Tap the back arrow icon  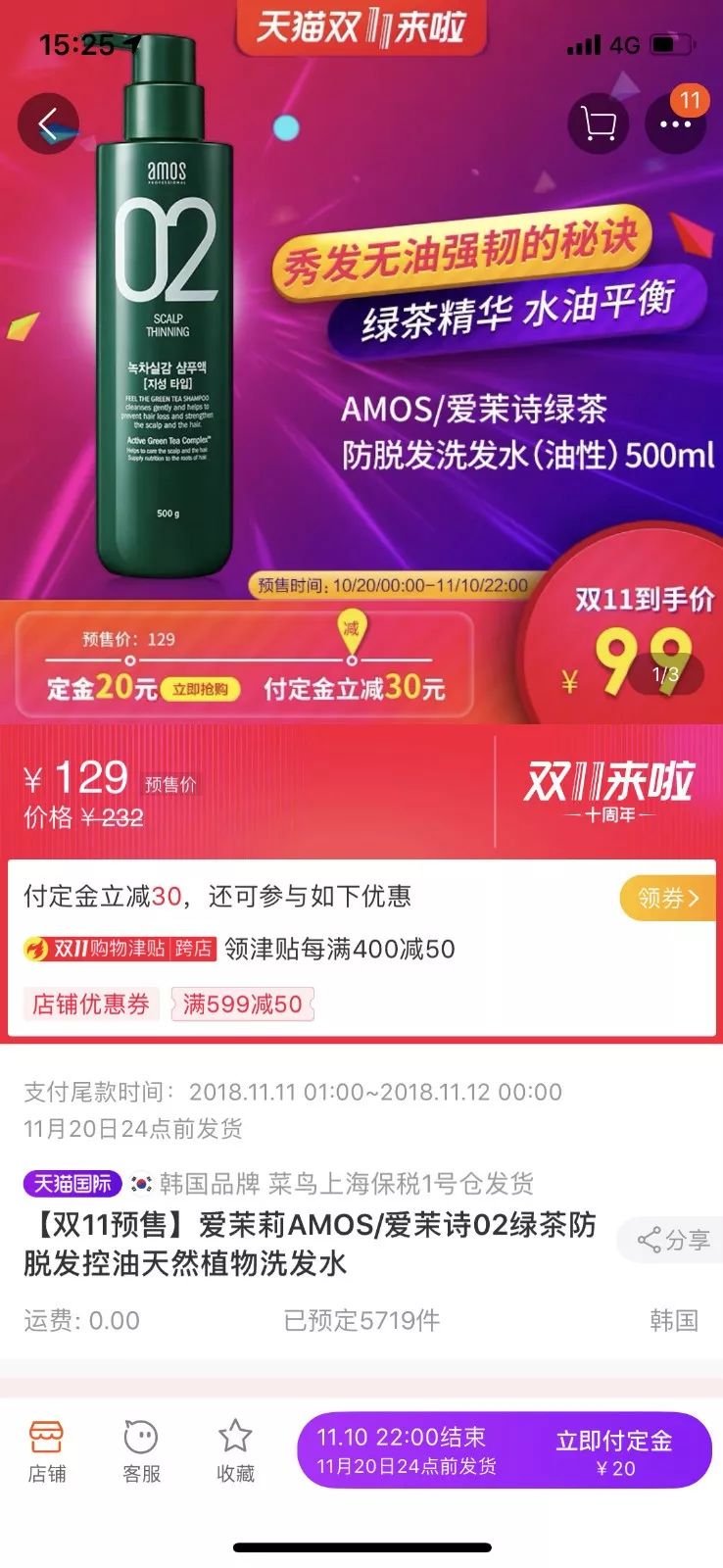point(46,122)
